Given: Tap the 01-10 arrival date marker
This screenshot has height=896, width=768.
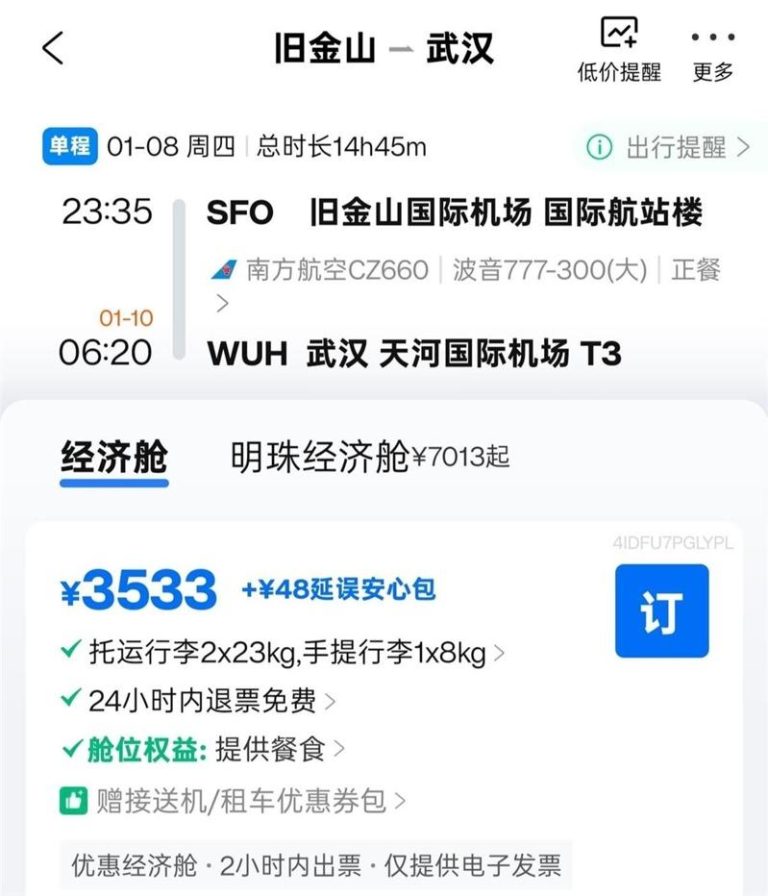Looking at the screenshot, I should 124,317.
